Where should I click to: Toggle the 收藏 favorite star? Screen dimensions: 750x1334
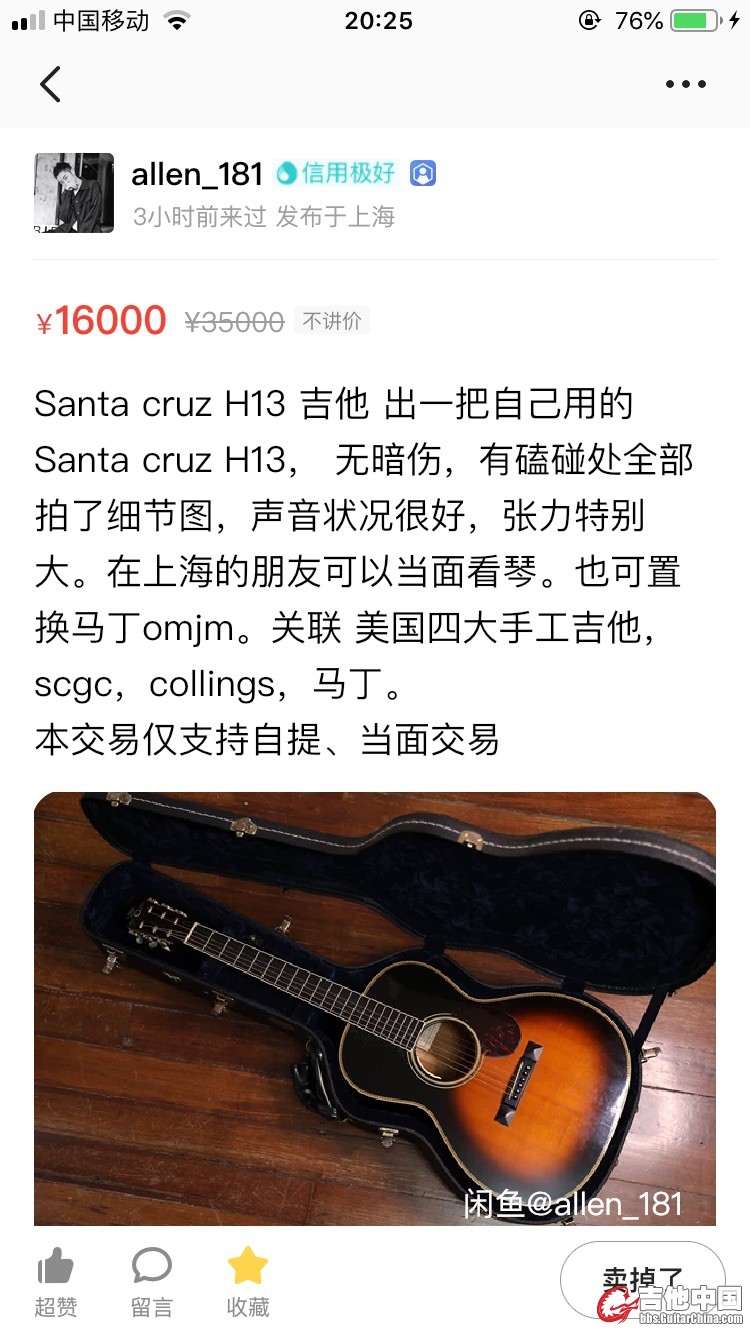click(x=247, y=1282)
